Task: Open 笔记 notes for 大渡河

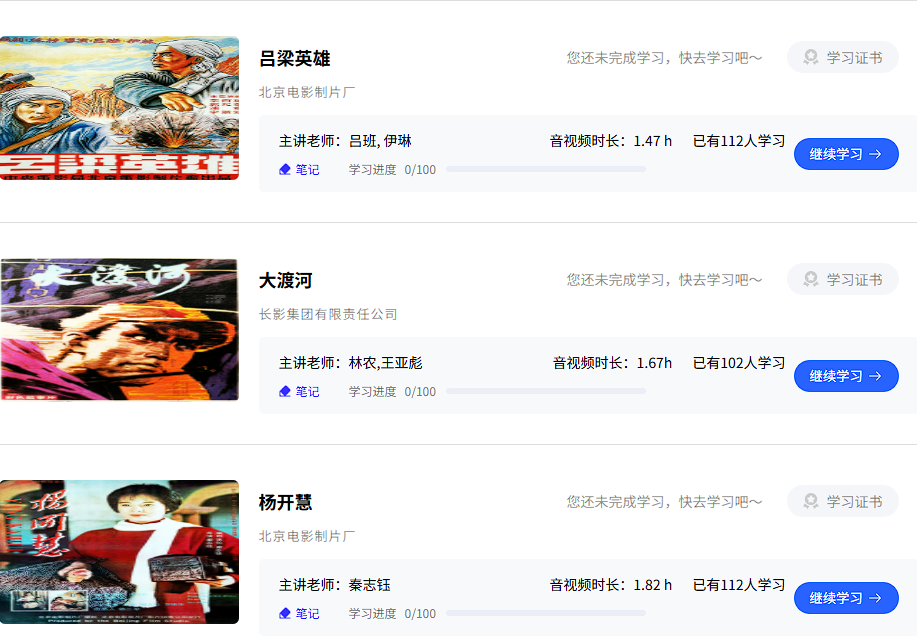Action: click(x=299, y=392)
